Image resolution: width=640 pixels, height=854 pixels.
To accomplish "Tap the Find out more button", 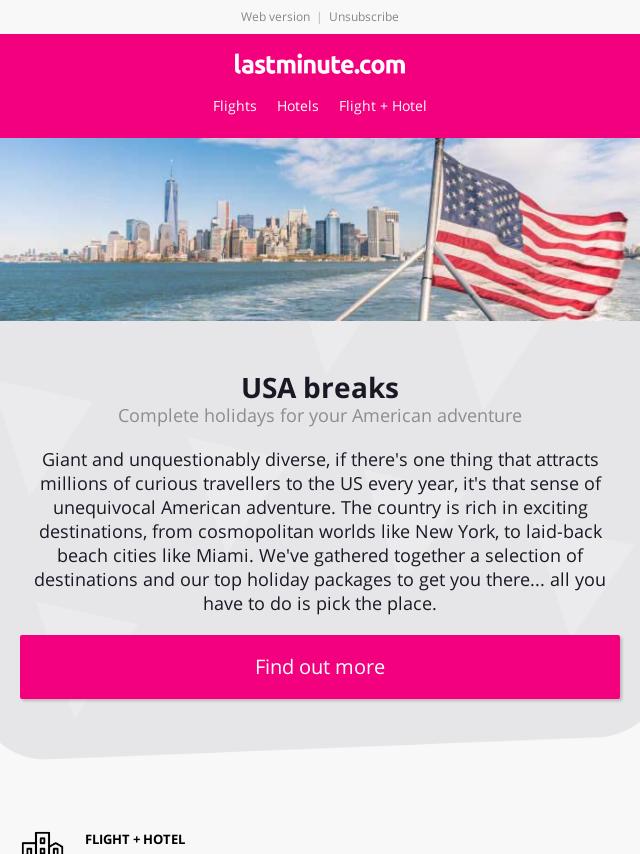I will click(320, 667).
